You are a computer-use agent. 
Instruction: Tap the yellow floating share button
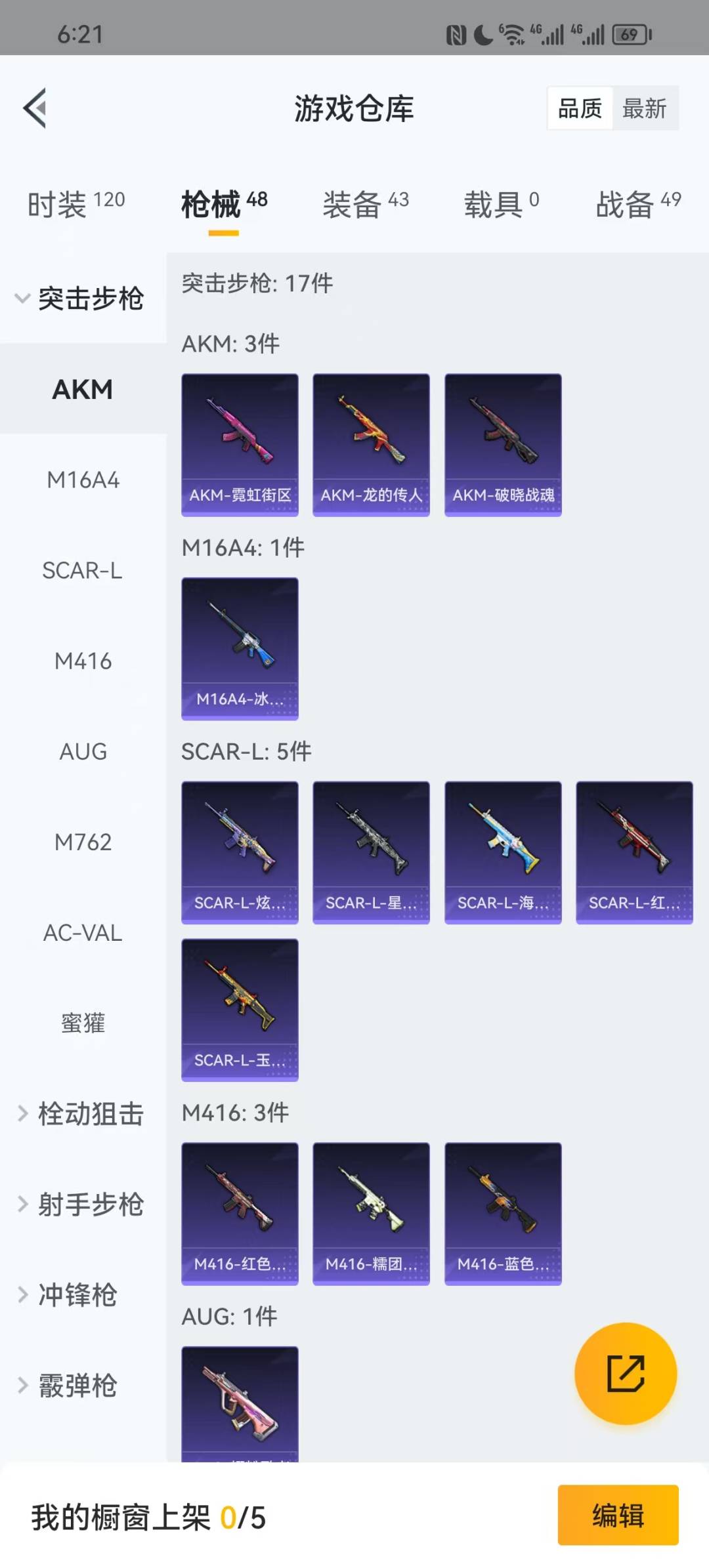625,1373
